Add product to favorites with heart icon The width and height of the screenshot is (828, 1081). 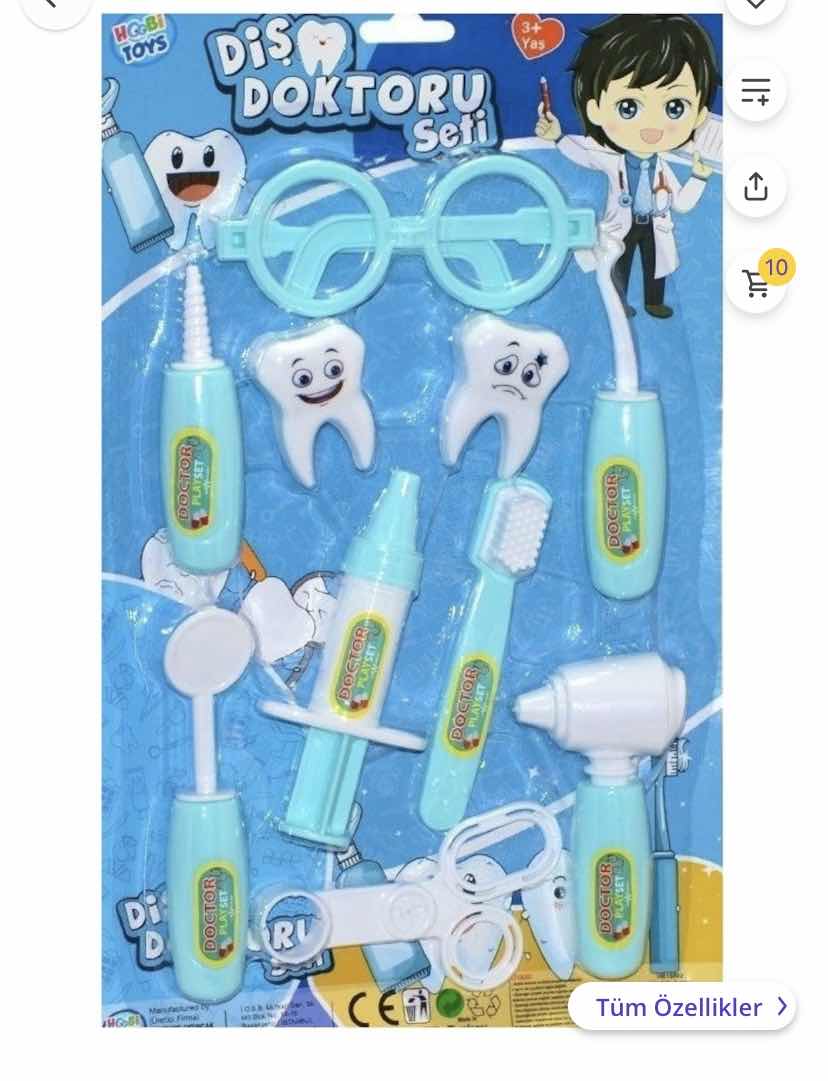pyautogui.click(x=755, y=5)
